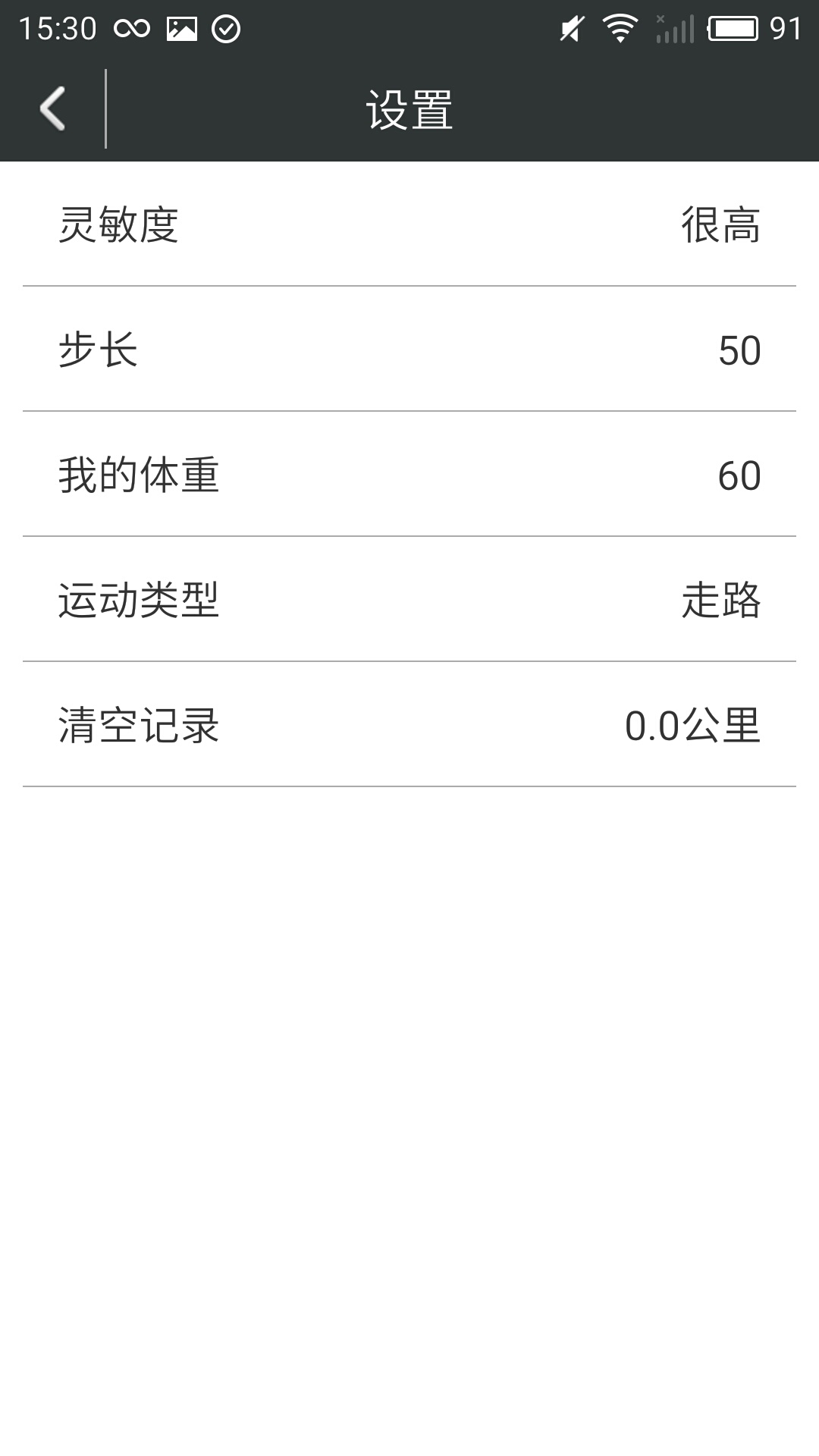Change the 步长 step length value
This screenshot has height=1456, width=819.
[409, 350]
